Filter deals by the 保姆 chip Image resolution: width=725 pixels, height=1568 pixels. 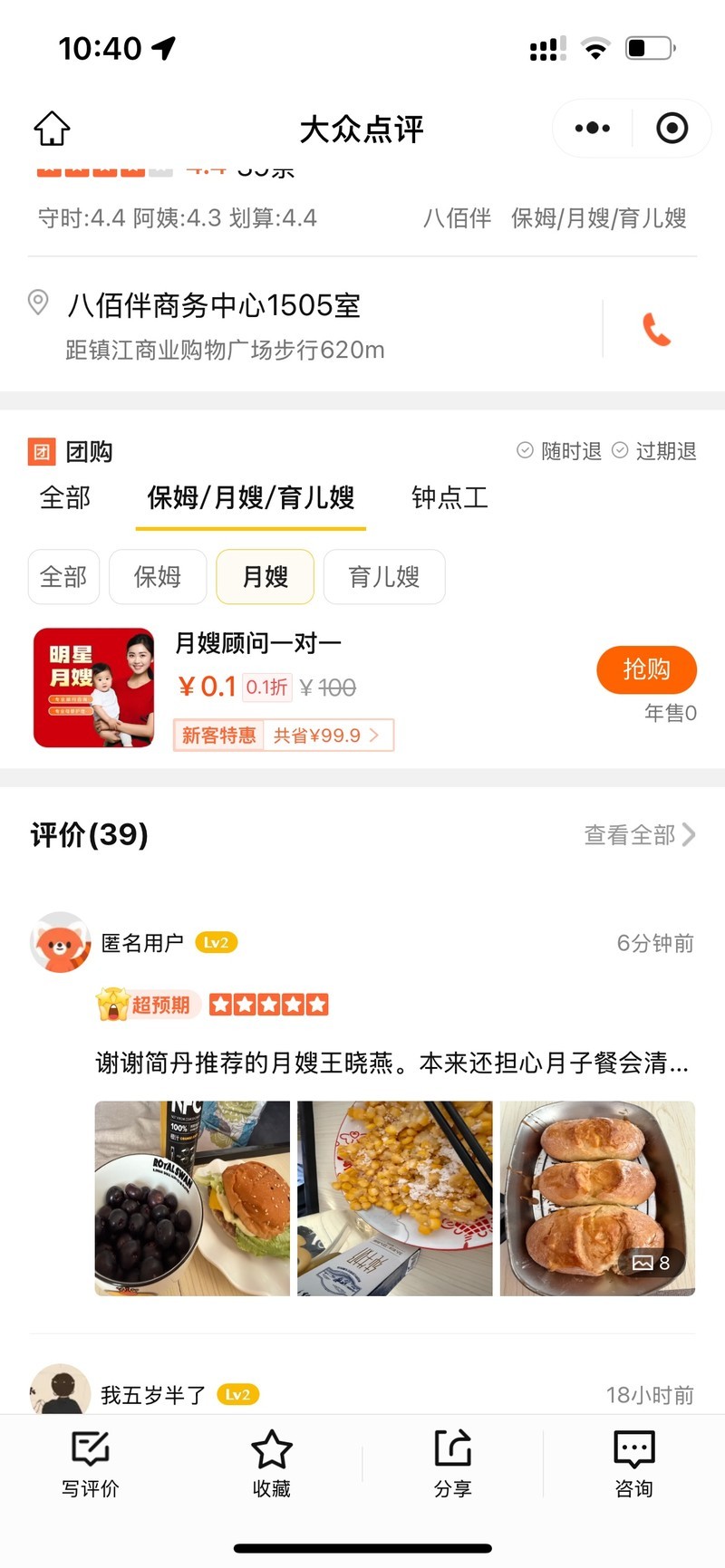click(x=158, y=576)
